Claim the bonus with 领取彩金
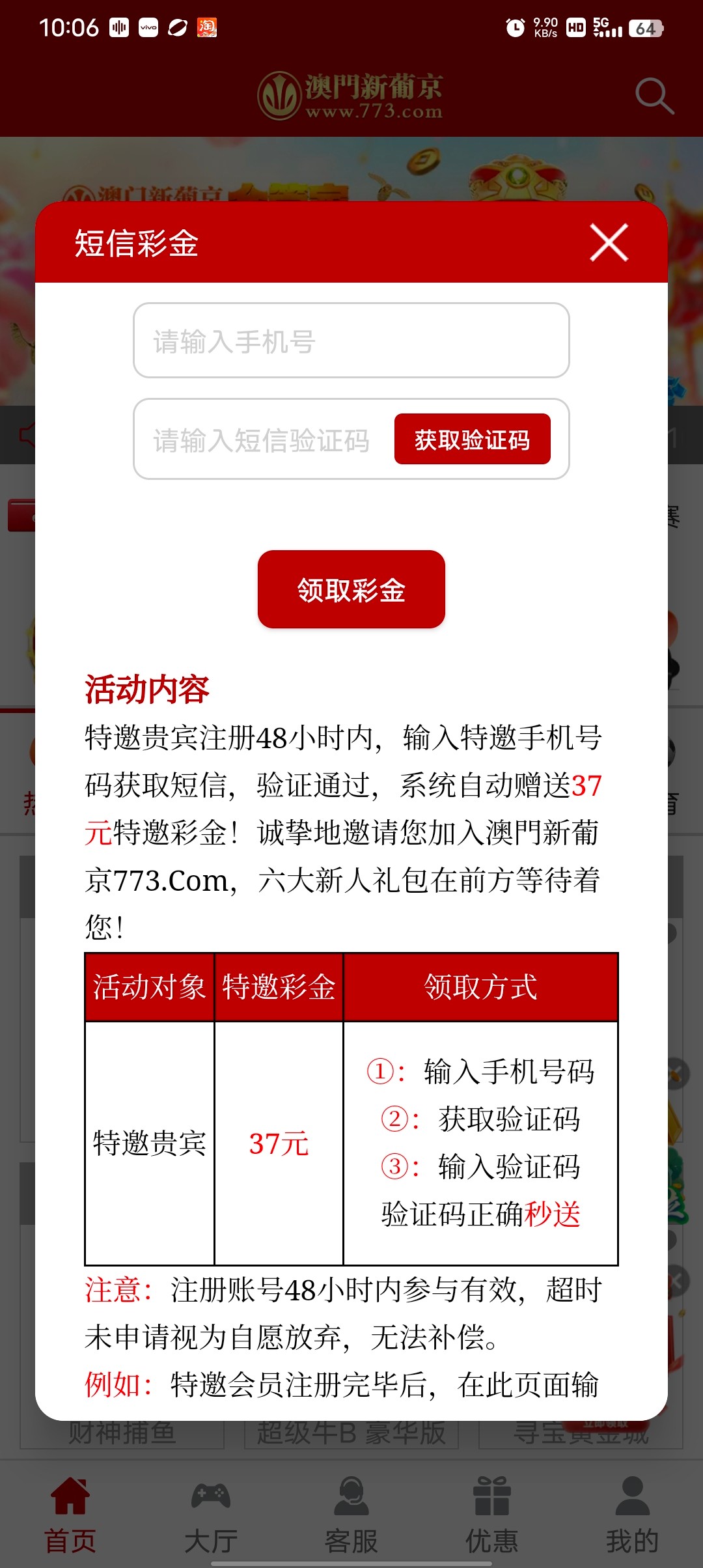Screen dimensions: 703x1568 (351, 589)
